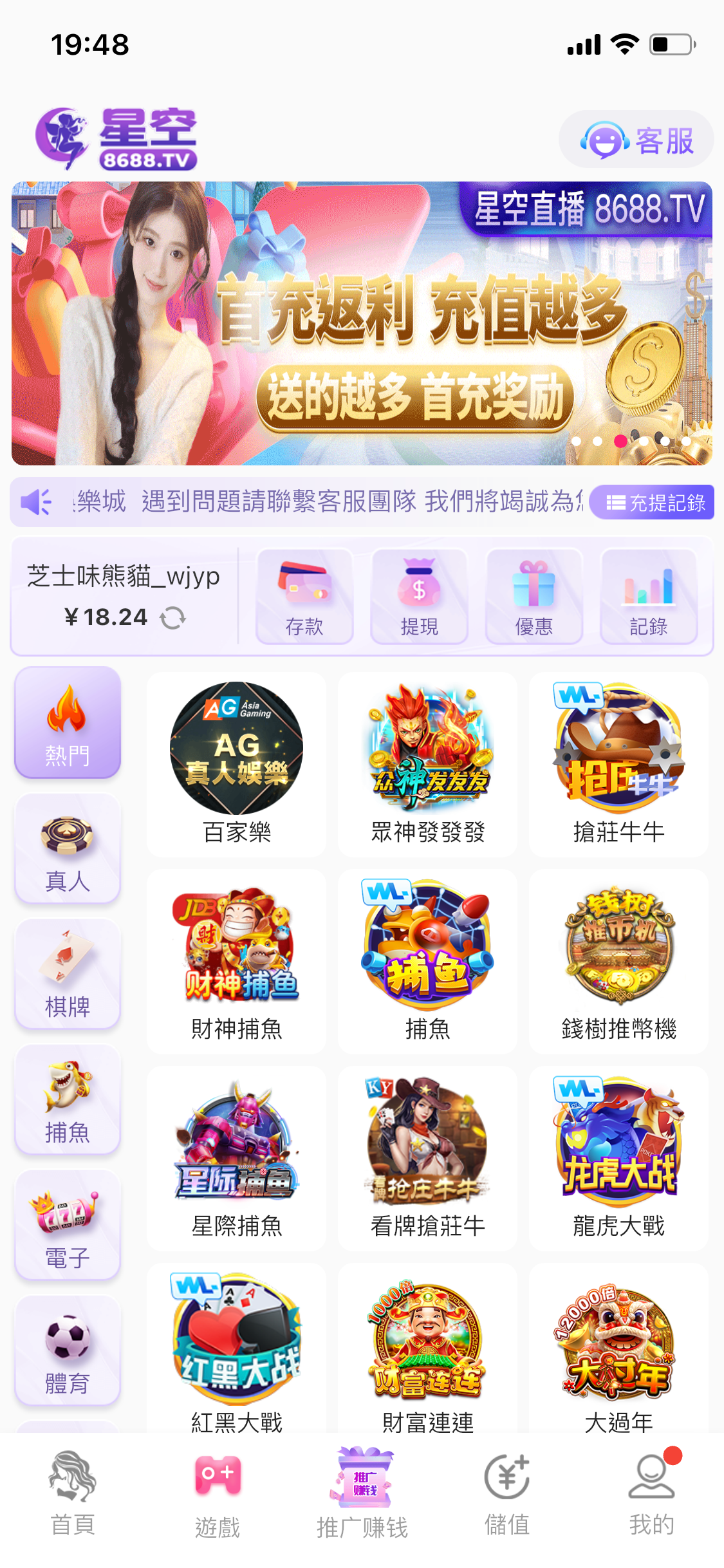Open 優惠 promotions
Image resolution: width=724 pixels, height=1568 pixels.
(534, 596)
